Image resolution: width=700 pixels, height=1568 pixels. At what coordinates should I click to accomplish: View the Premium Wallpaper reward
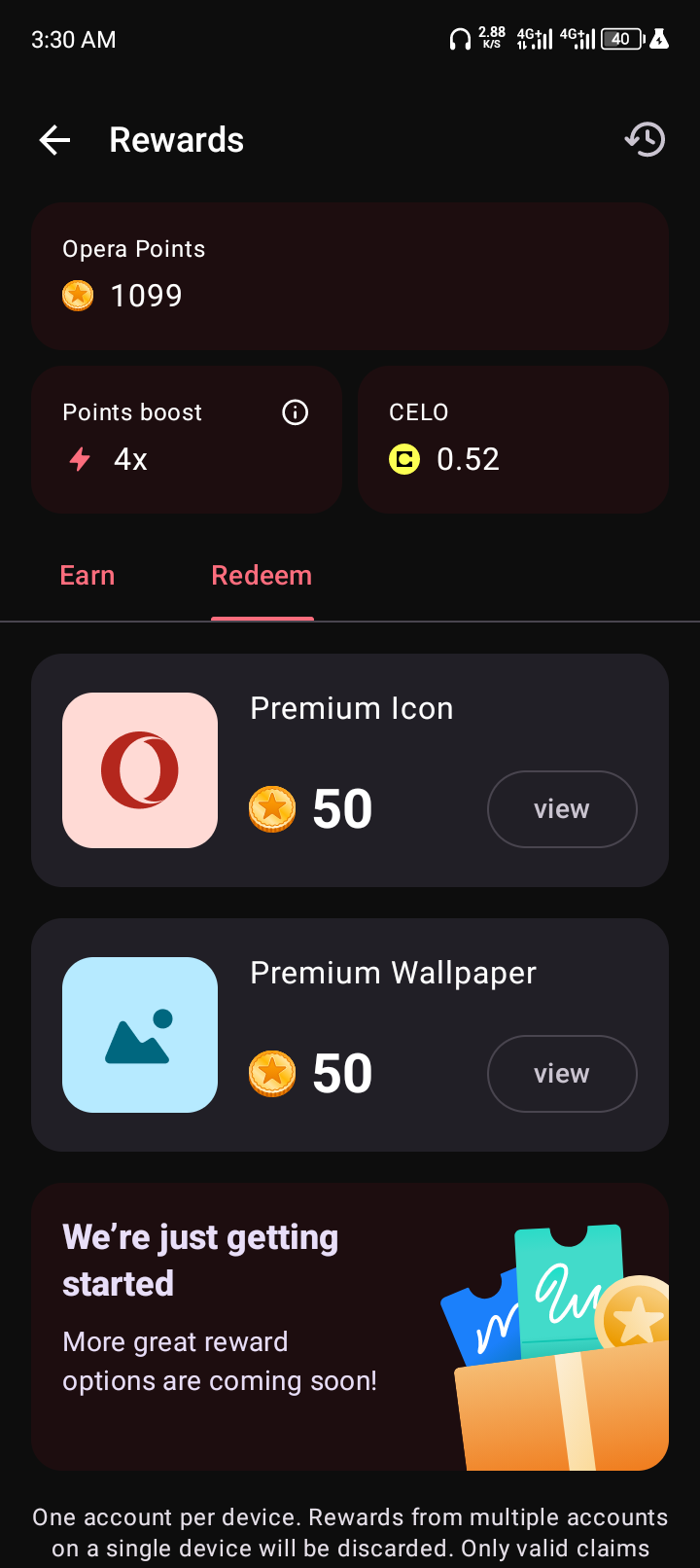click(x=562, y=1074)
